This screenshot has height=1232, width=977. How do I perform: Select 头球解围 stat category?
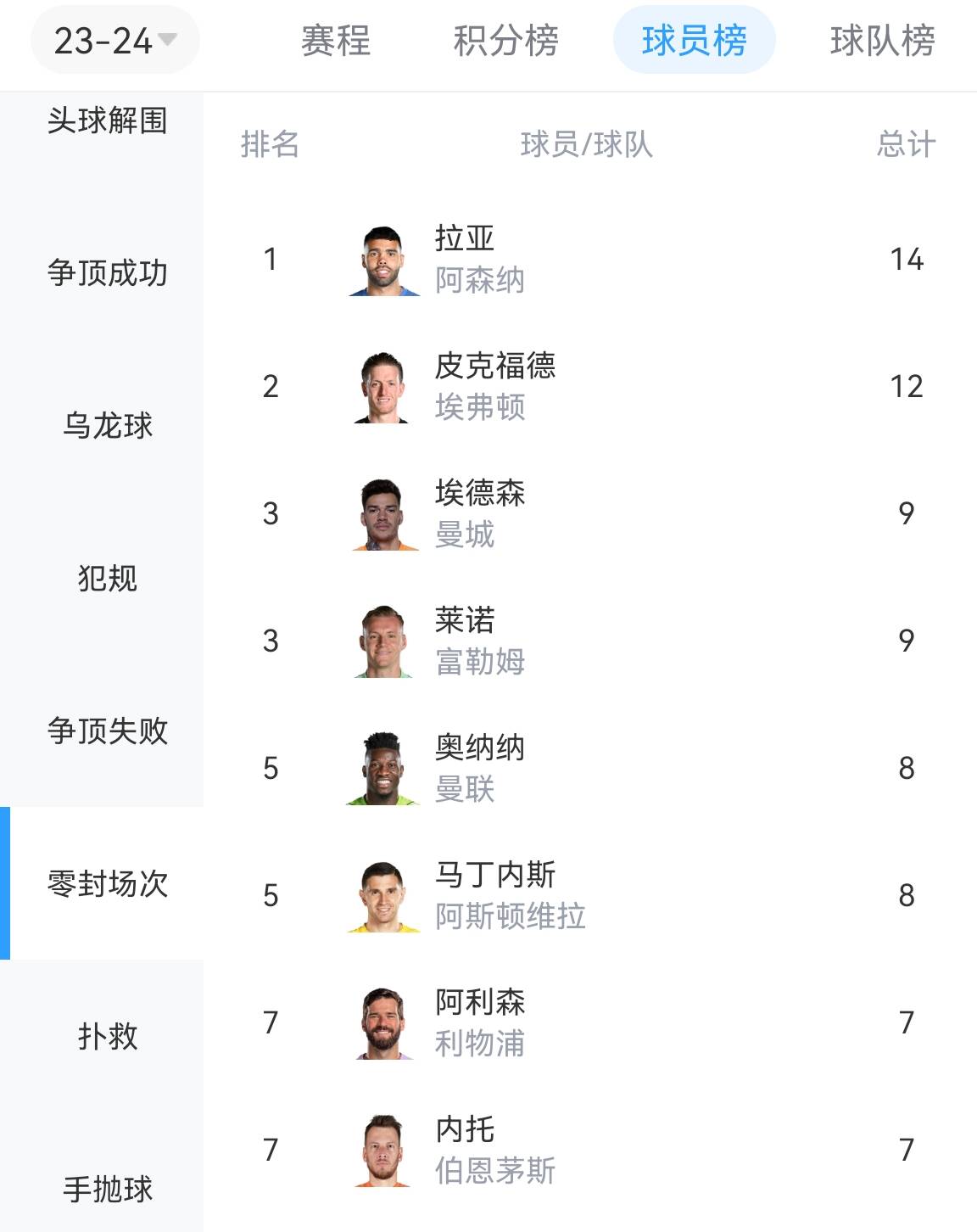[x=107, y=120]
